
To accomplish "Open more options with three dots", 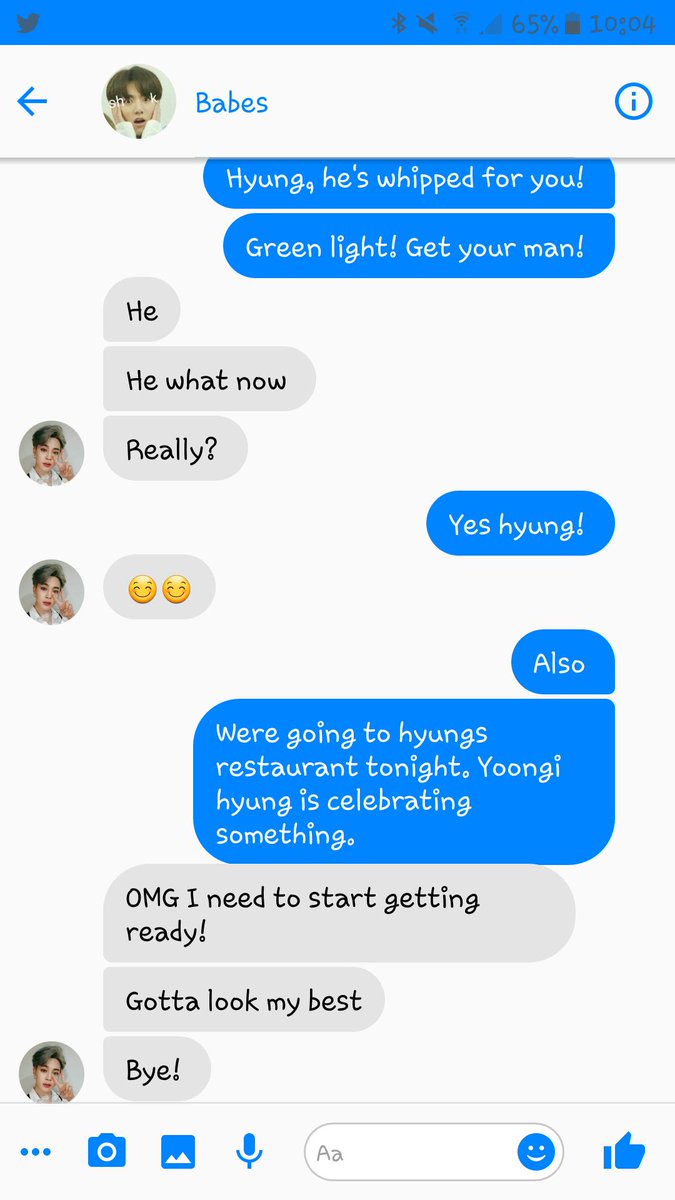I will [35, 1153].
